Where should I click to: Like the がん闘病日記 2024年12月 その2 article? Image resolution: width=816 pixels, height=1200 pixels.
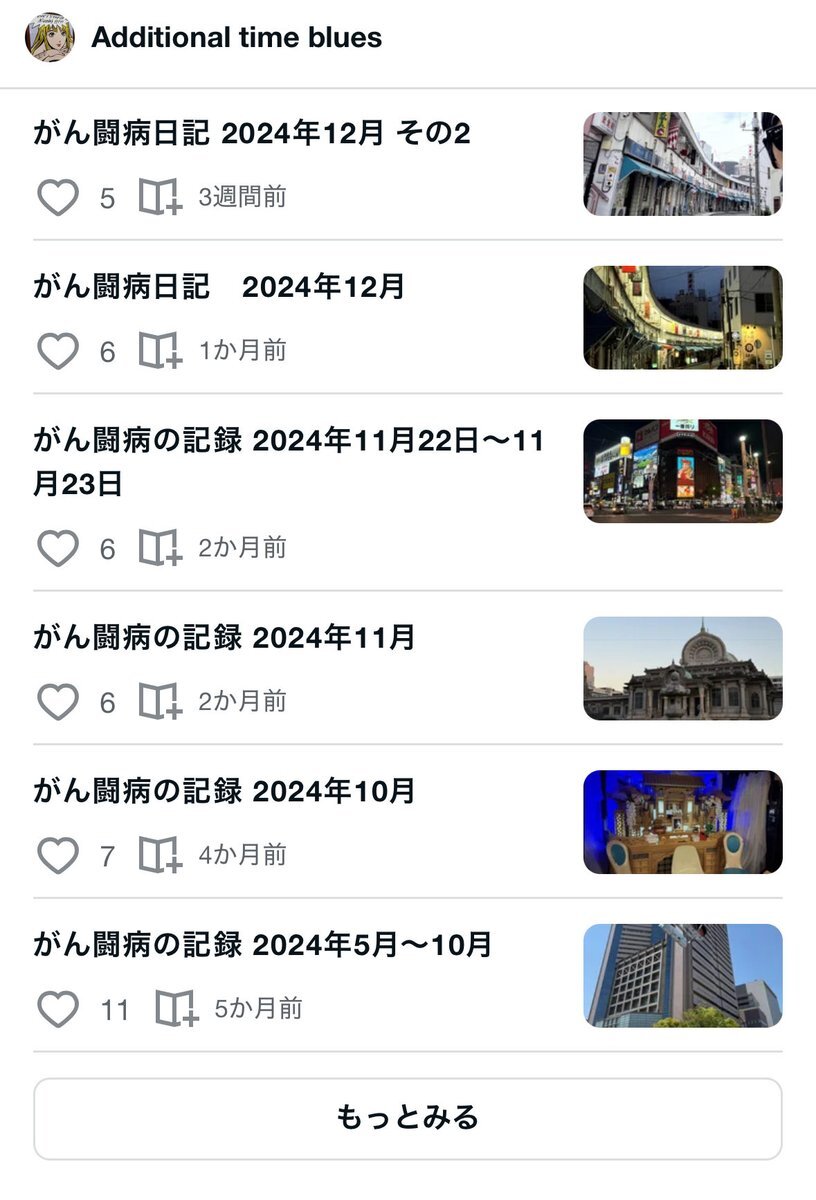point(58,197)
